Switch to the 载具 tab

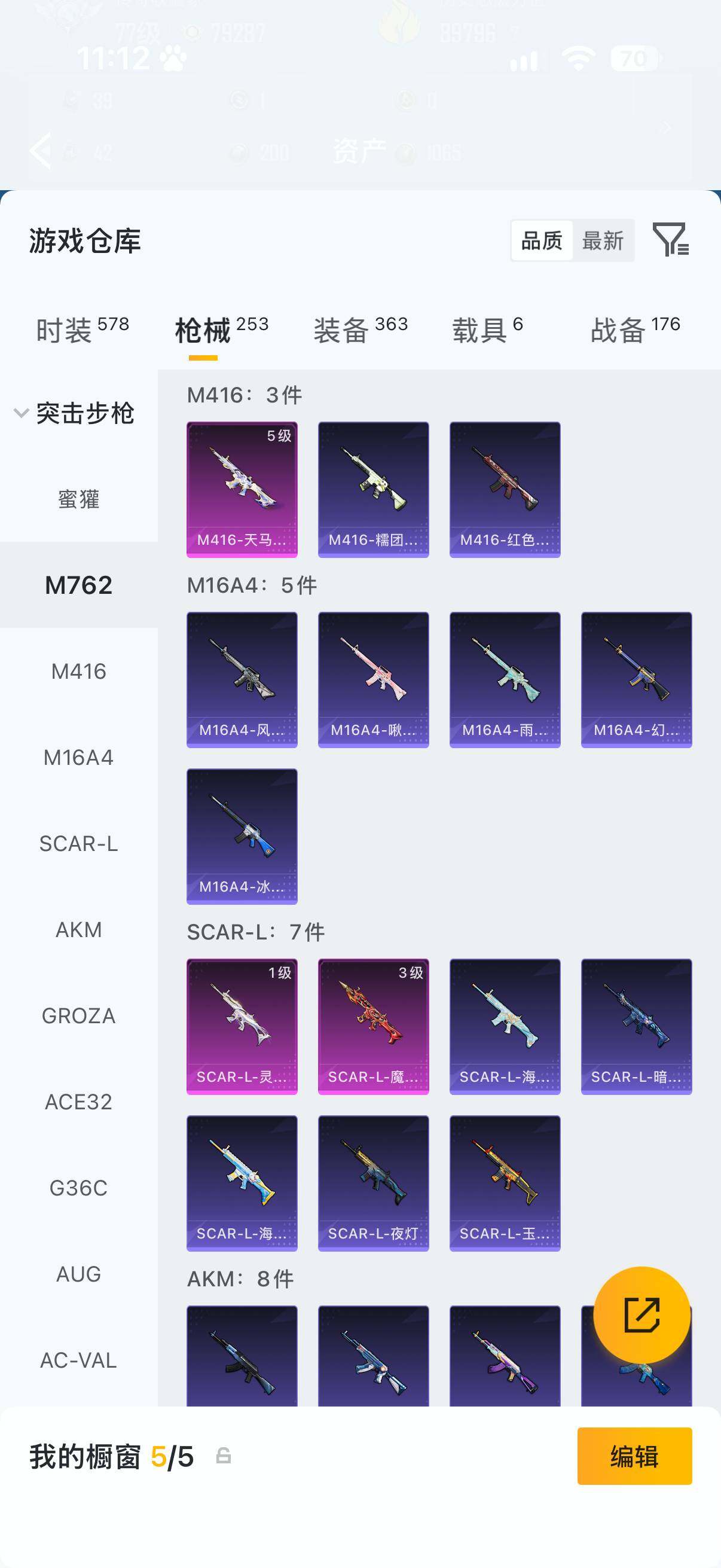[487, 330]
